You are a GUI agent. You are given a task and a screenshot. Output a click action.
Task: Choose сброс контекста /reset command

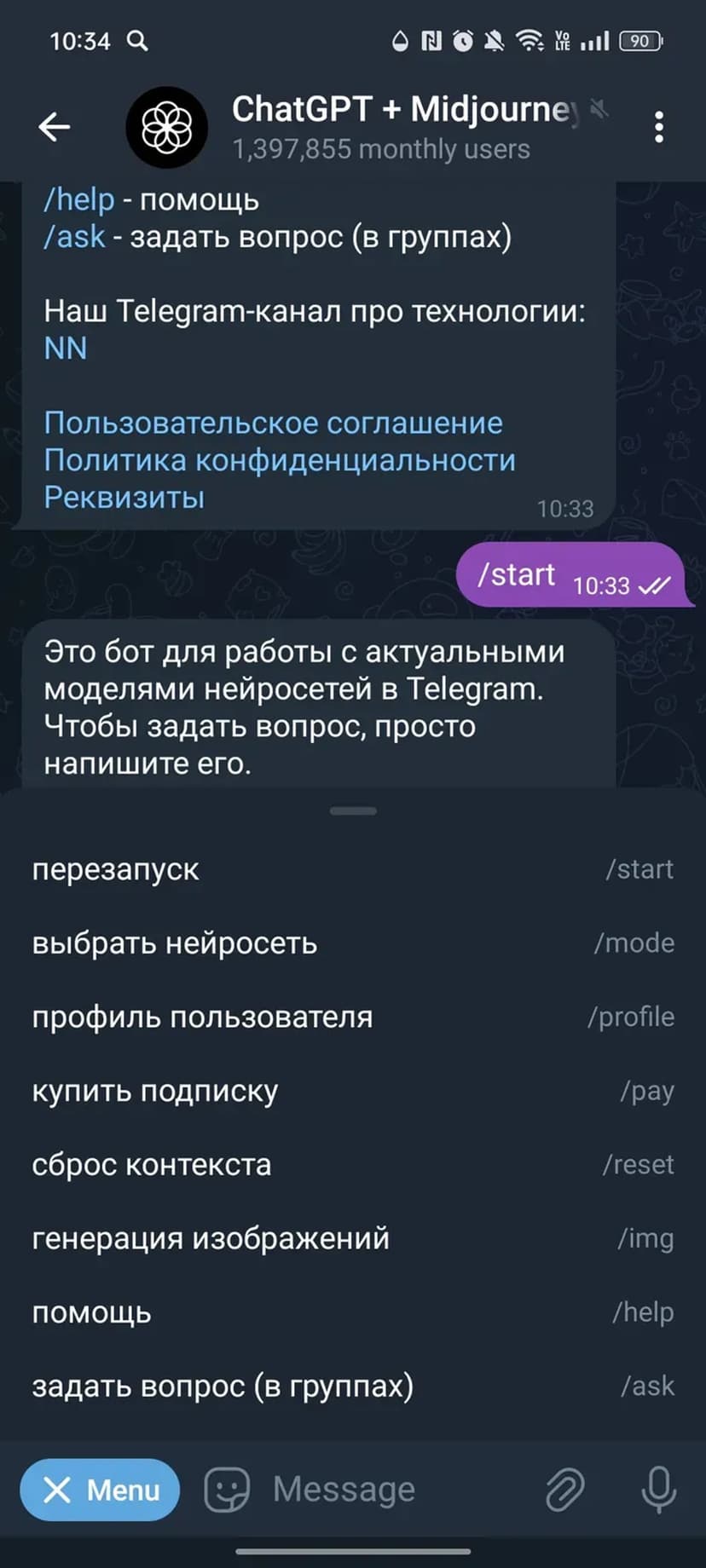(353, 1164)
